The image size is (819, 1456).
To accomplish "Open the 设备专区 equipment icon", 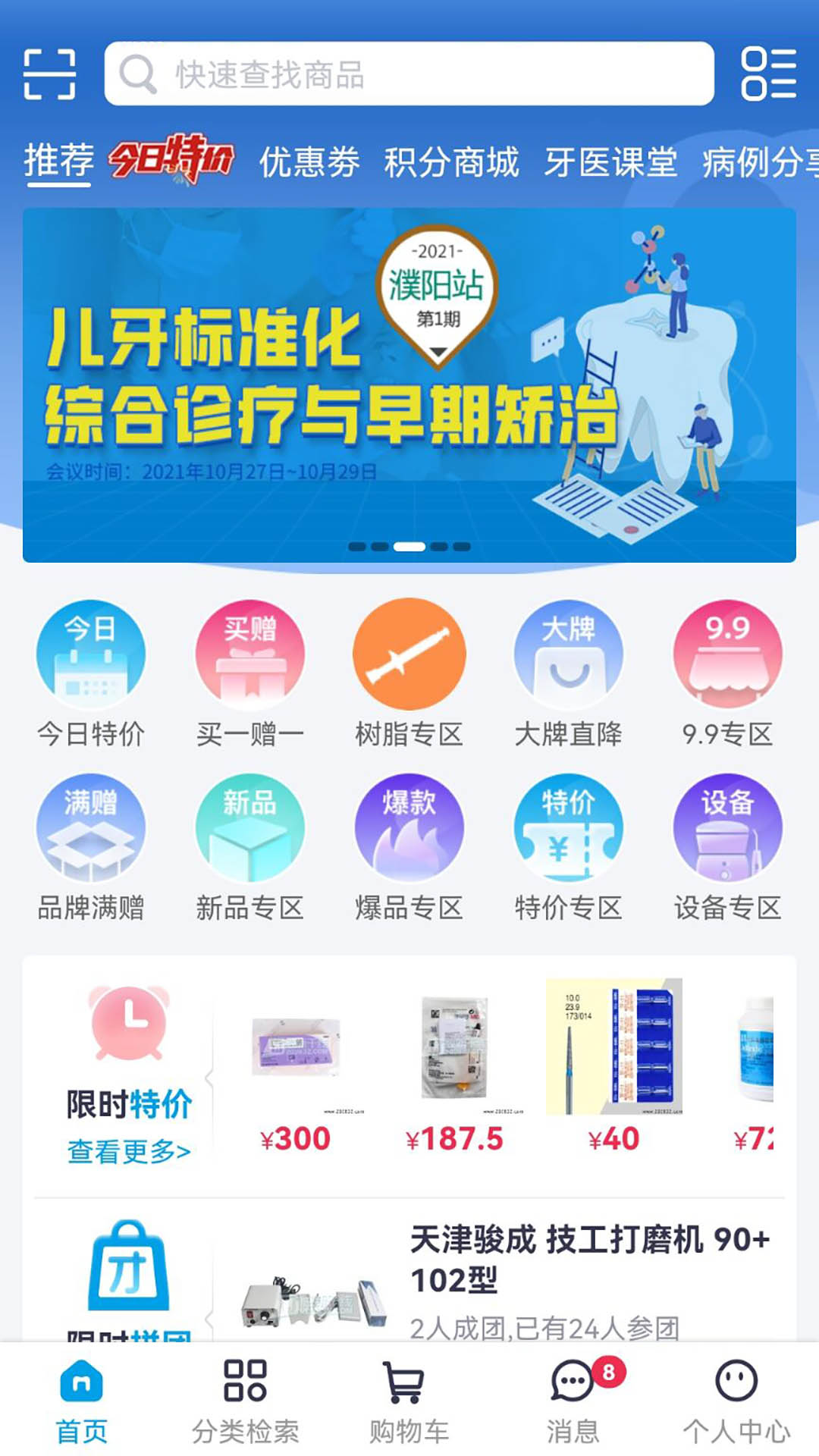I will [727, 829].
